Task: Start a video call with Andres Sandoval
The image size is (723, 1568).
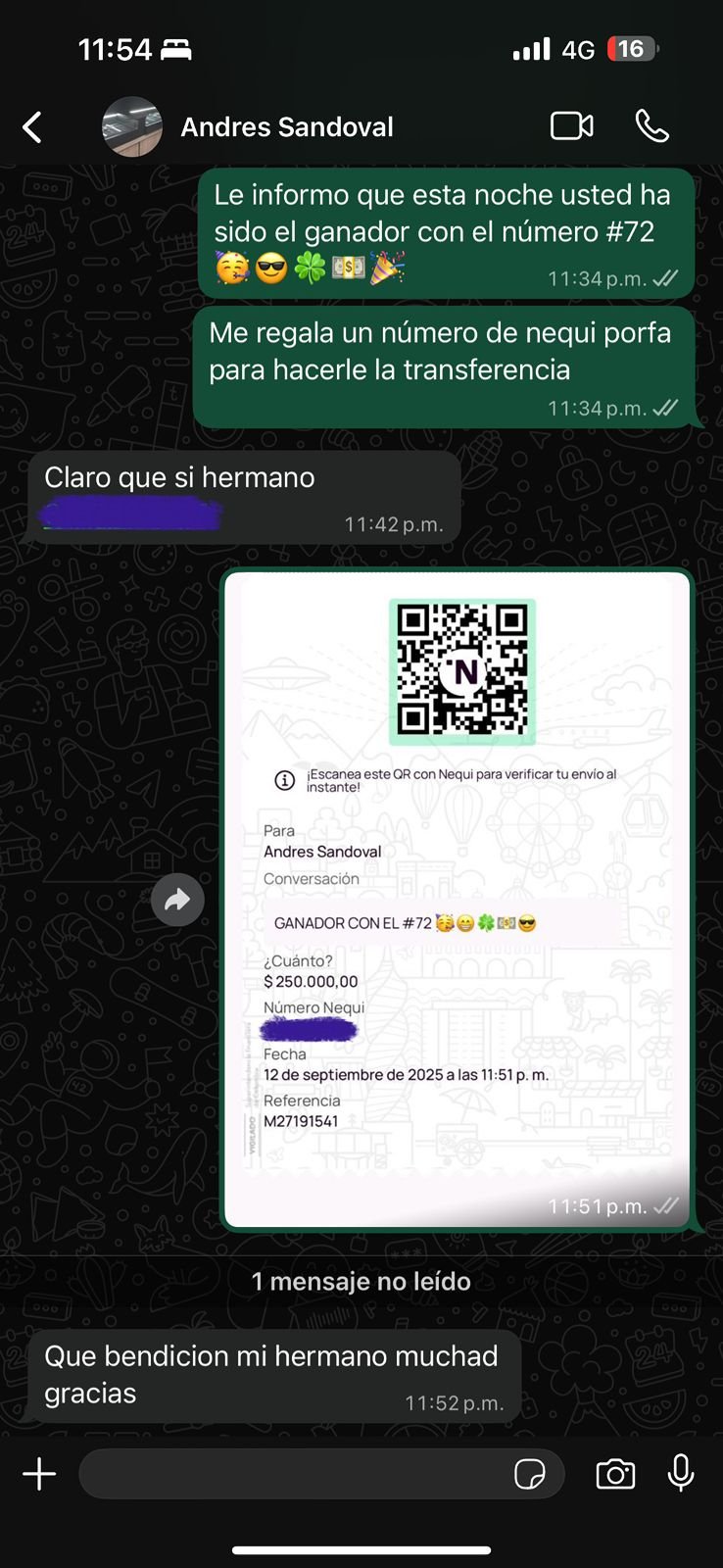Action: click(x=571, y=126)
